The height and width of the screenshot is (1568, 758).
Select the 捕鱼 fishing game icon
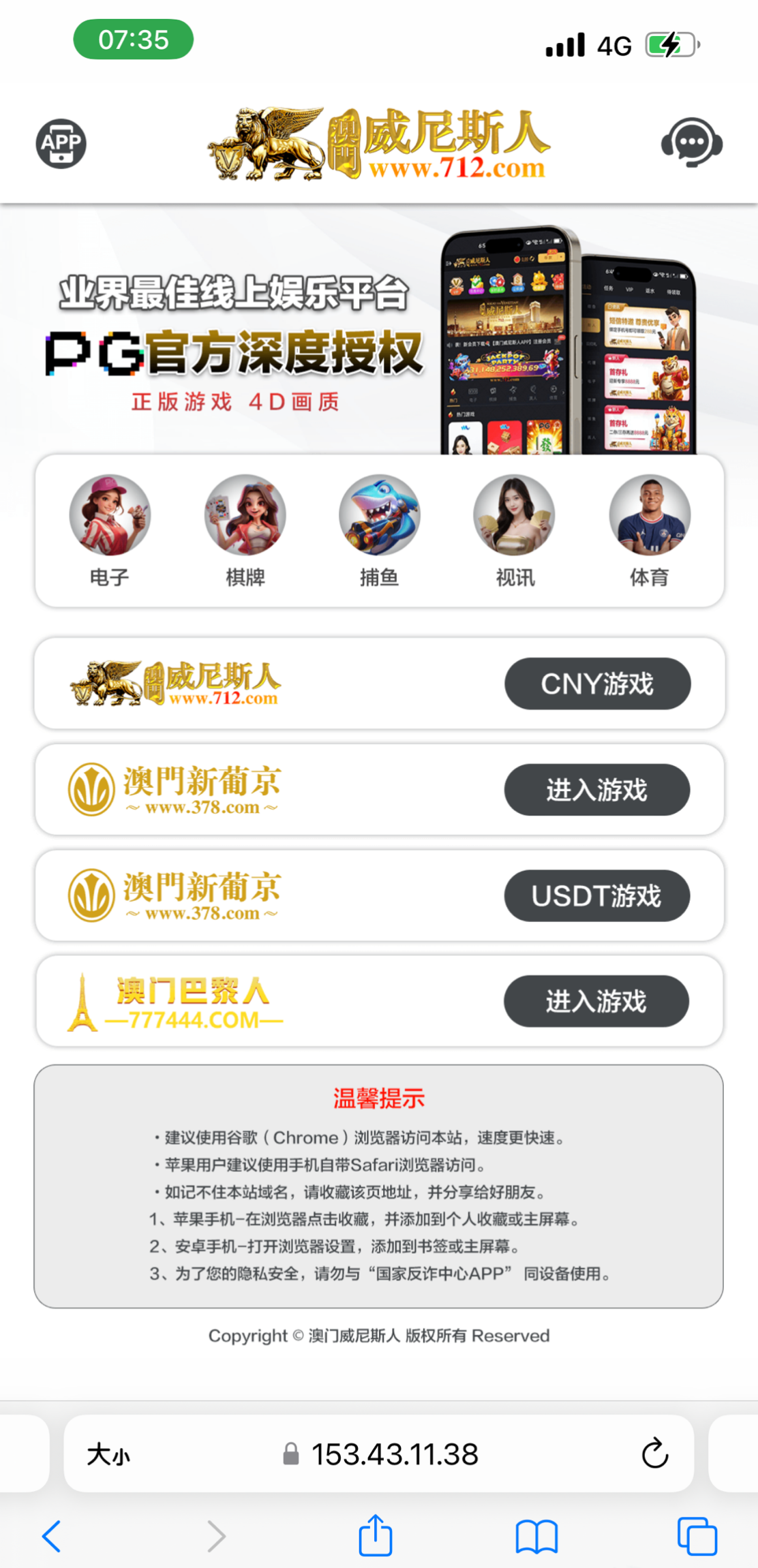pos(380,516)
